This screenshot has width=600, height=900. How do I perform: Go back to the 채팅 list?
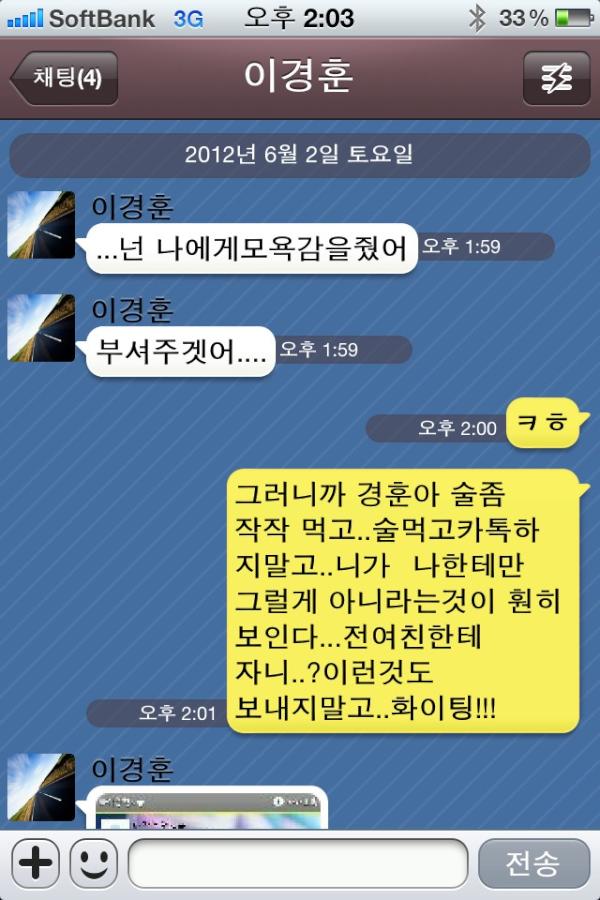tap(64, 79)
